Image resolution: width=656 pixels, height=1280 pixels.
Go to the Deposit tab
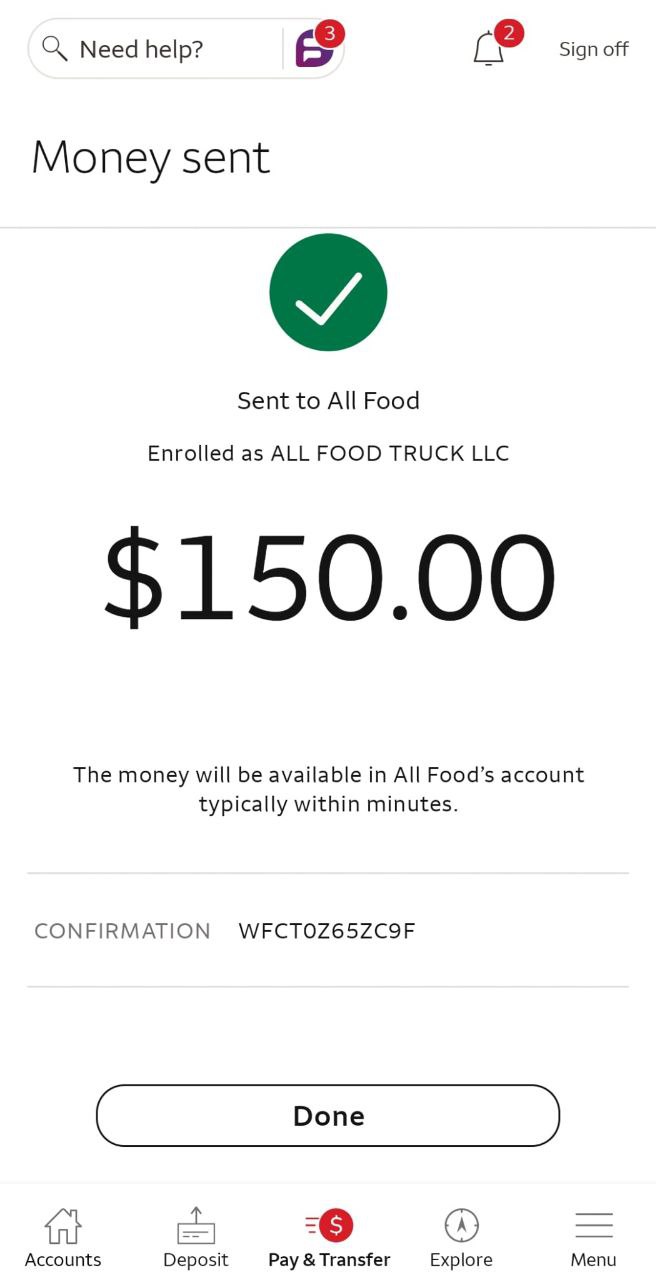point(196,1237)
